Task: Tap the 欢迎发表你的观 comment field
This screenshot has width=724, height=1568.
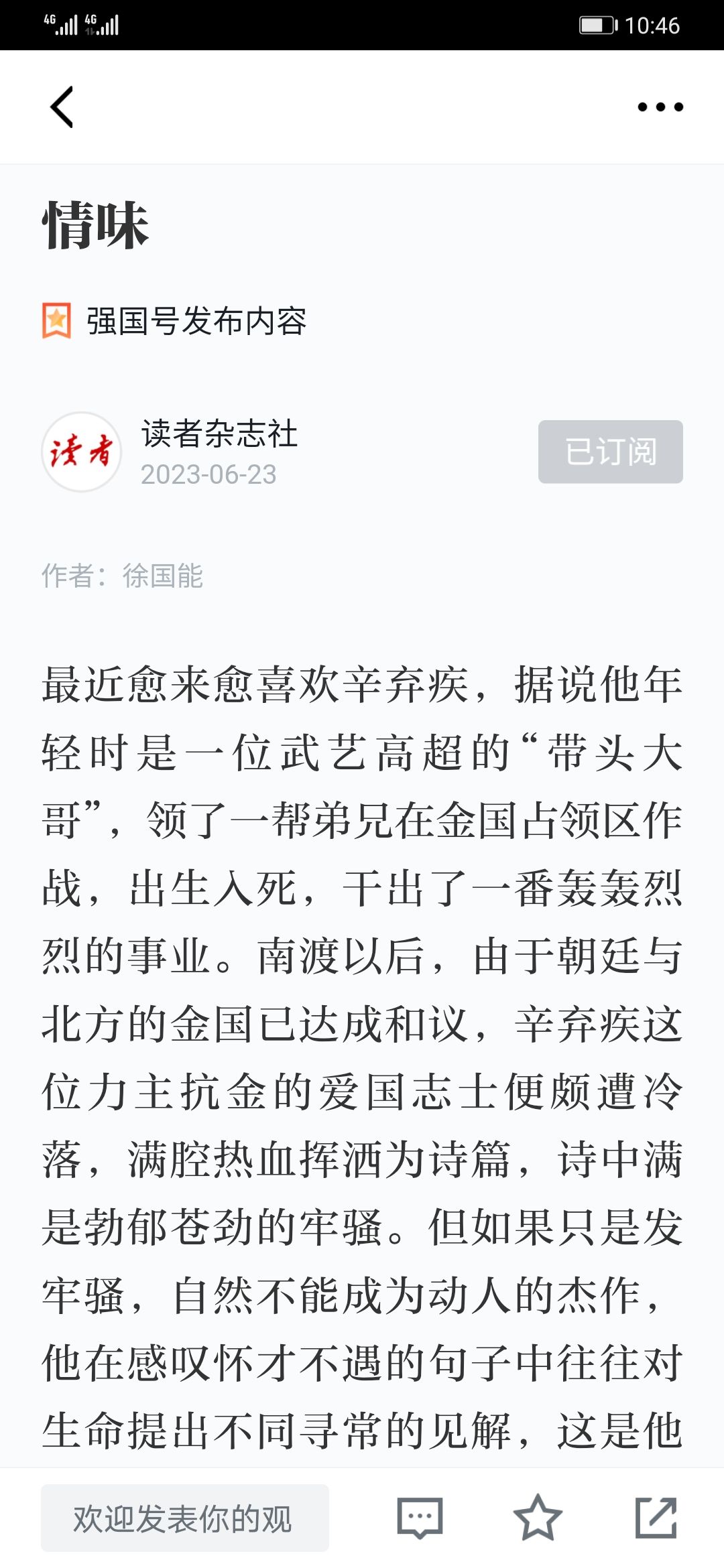Action: click(185, 1518)
